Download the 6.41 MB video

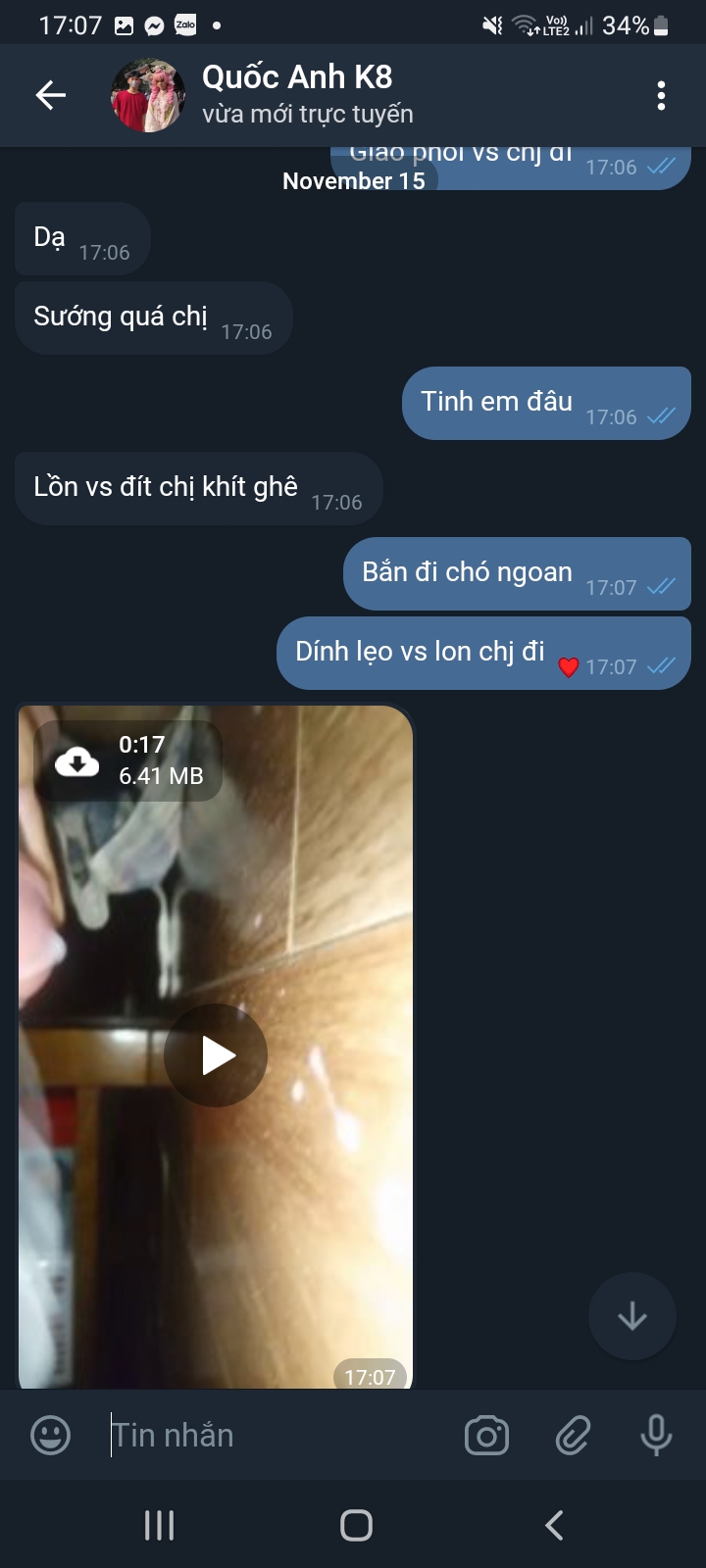pyautogui.click(x=77, y=761)
